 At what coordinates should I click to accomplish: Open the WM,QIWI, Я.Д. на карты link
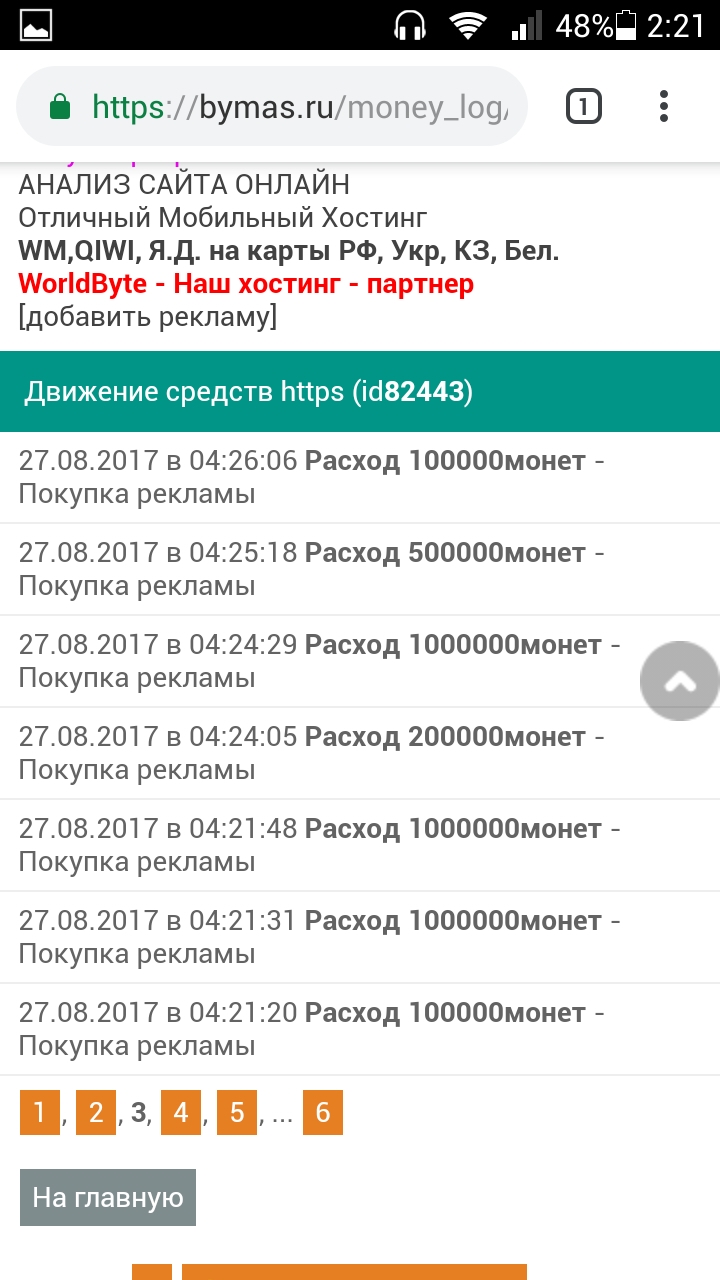tap(288, 251)
